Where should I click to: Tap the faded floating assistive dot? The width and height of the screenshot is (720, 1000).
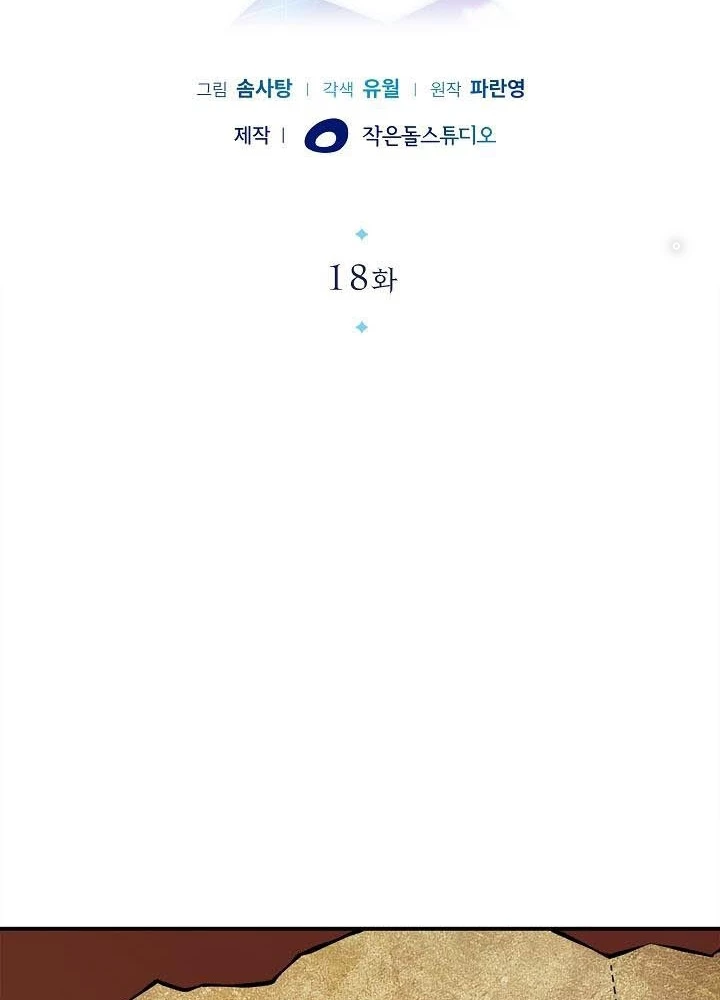[676, 246]
